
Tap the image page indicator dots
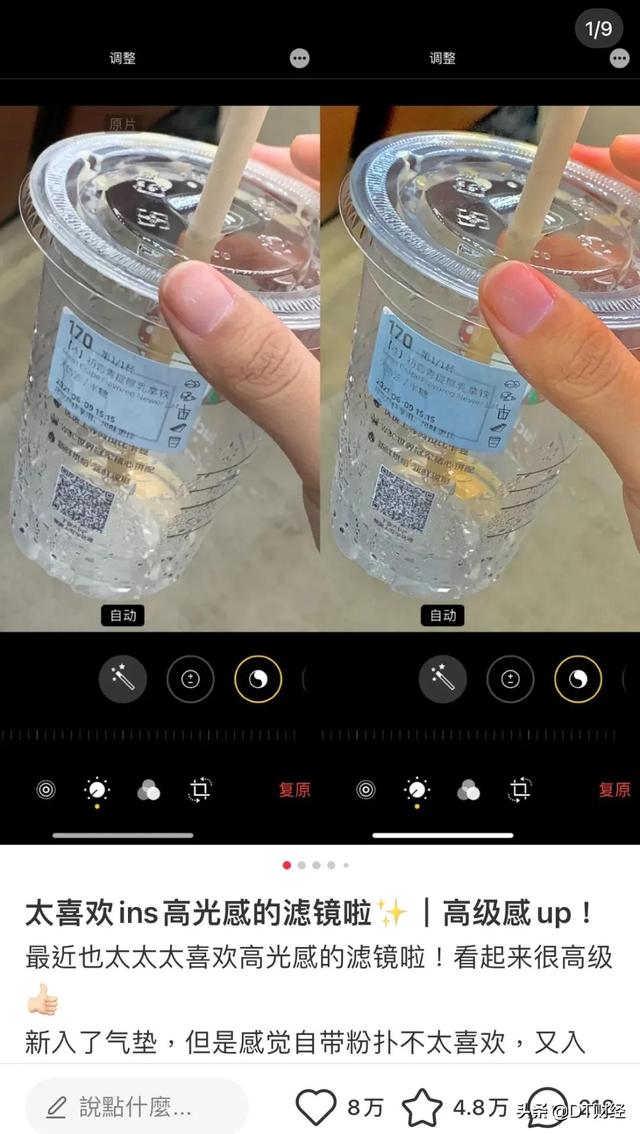click(x=316, y=865)
